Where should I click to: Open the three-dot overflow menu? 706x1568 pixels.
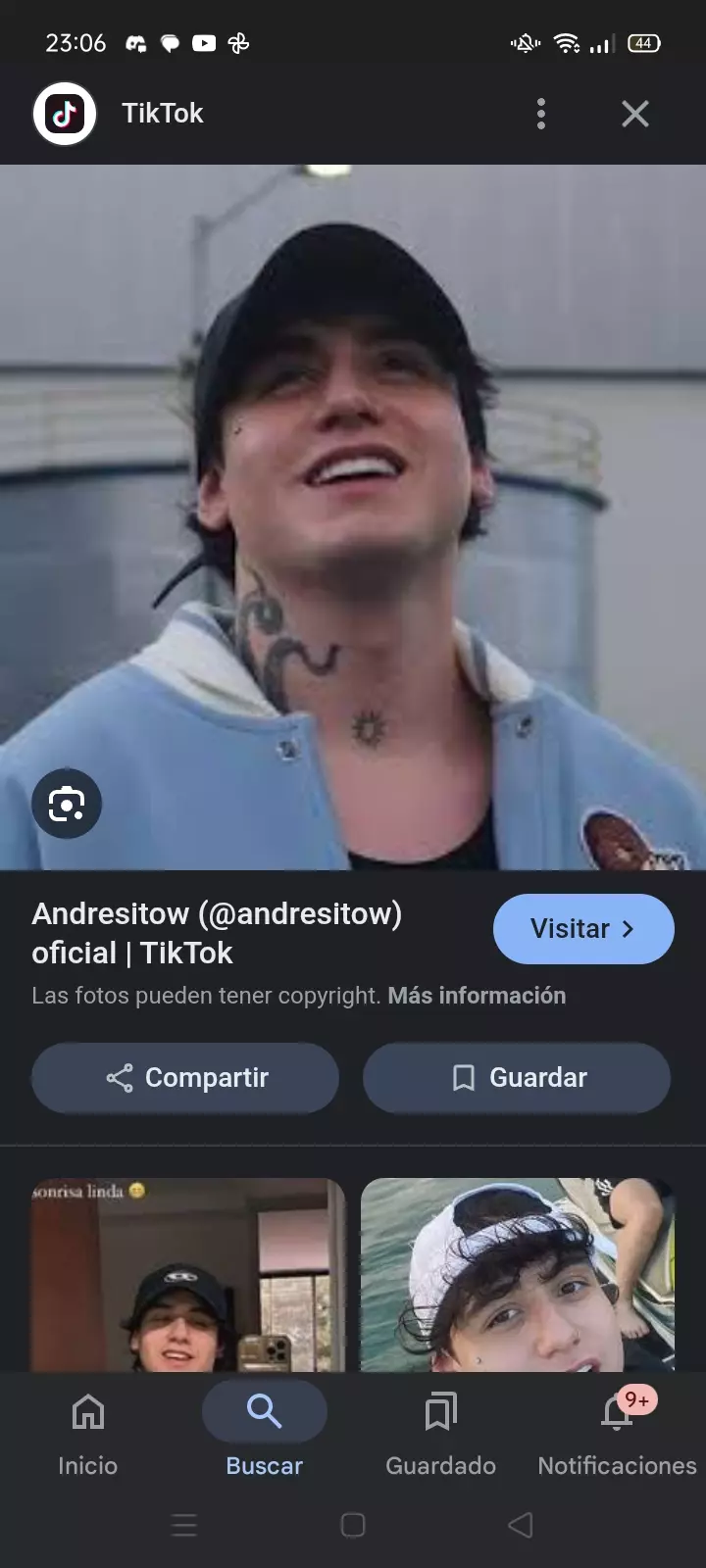[x=541, y=114]
